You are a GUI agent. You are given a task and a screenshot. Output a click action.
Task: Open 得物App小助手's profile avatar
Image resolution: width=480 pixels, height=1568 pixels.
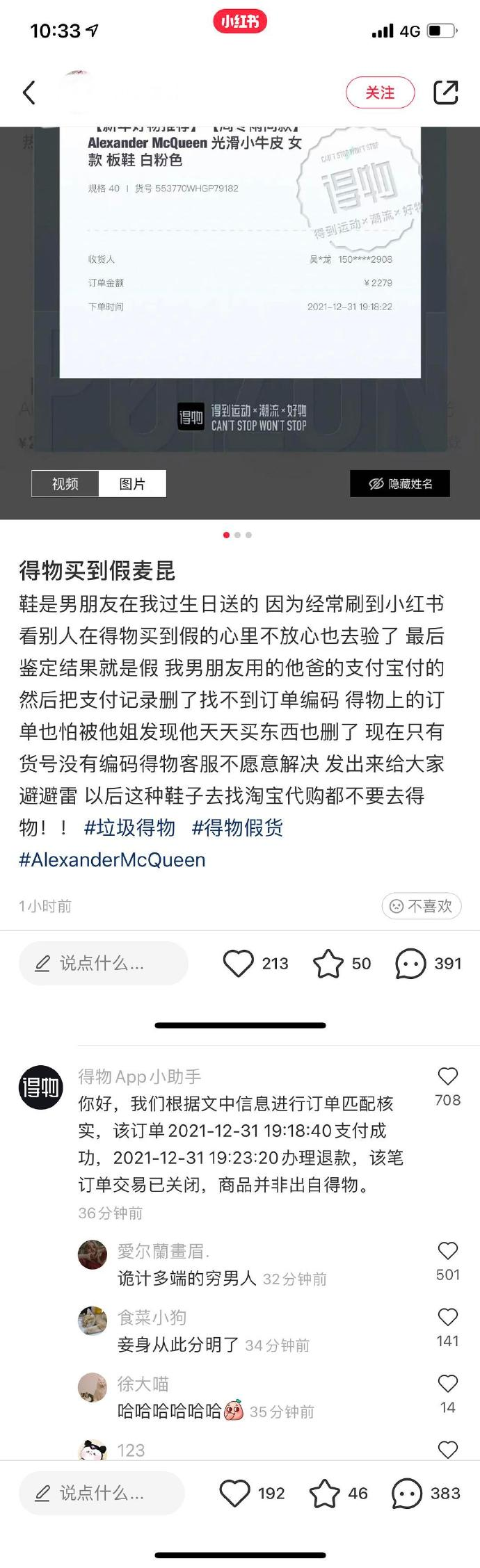coord(40,1088)
